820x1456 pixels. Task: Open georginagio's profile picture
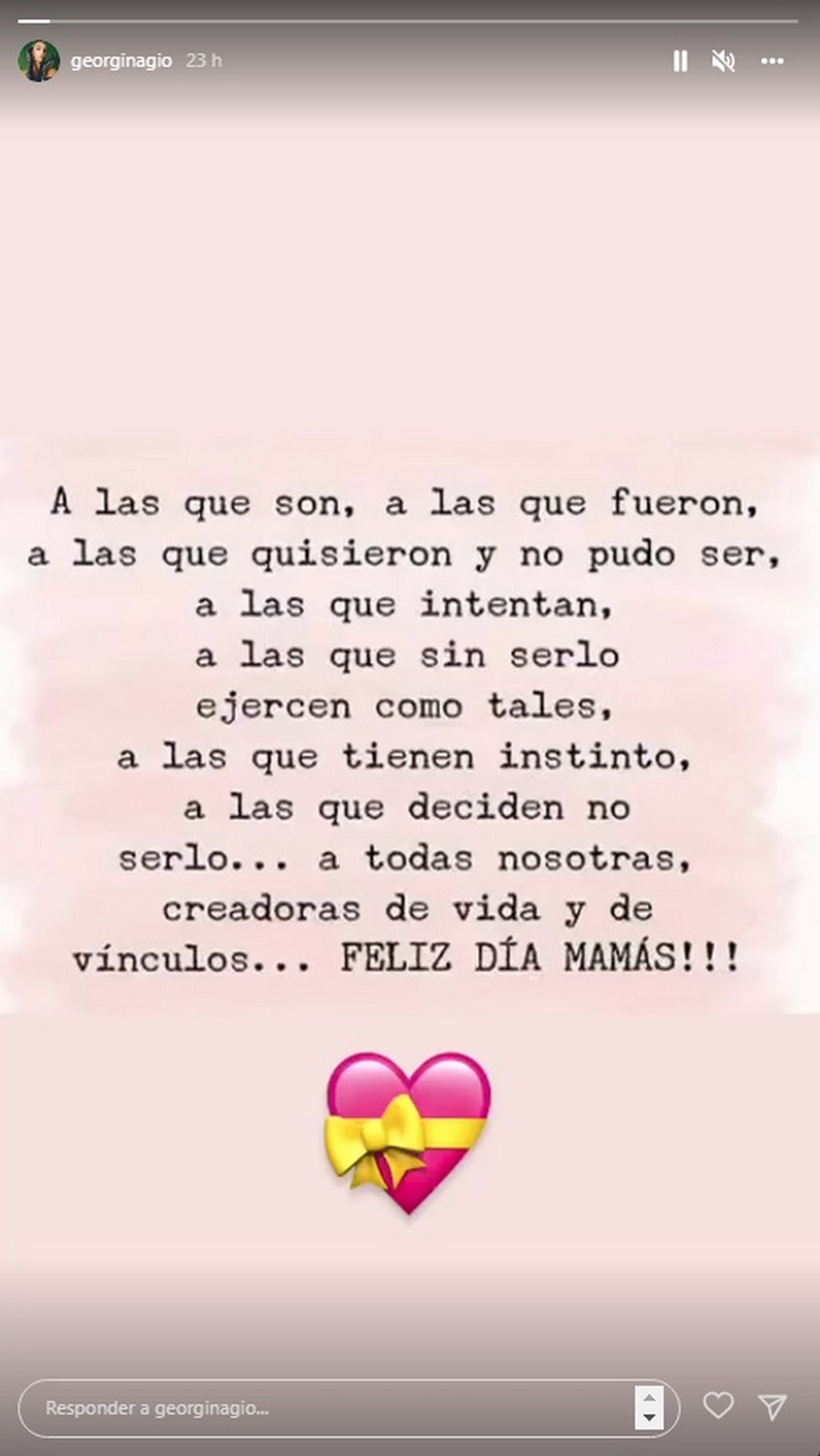click(x=38, y=61)
